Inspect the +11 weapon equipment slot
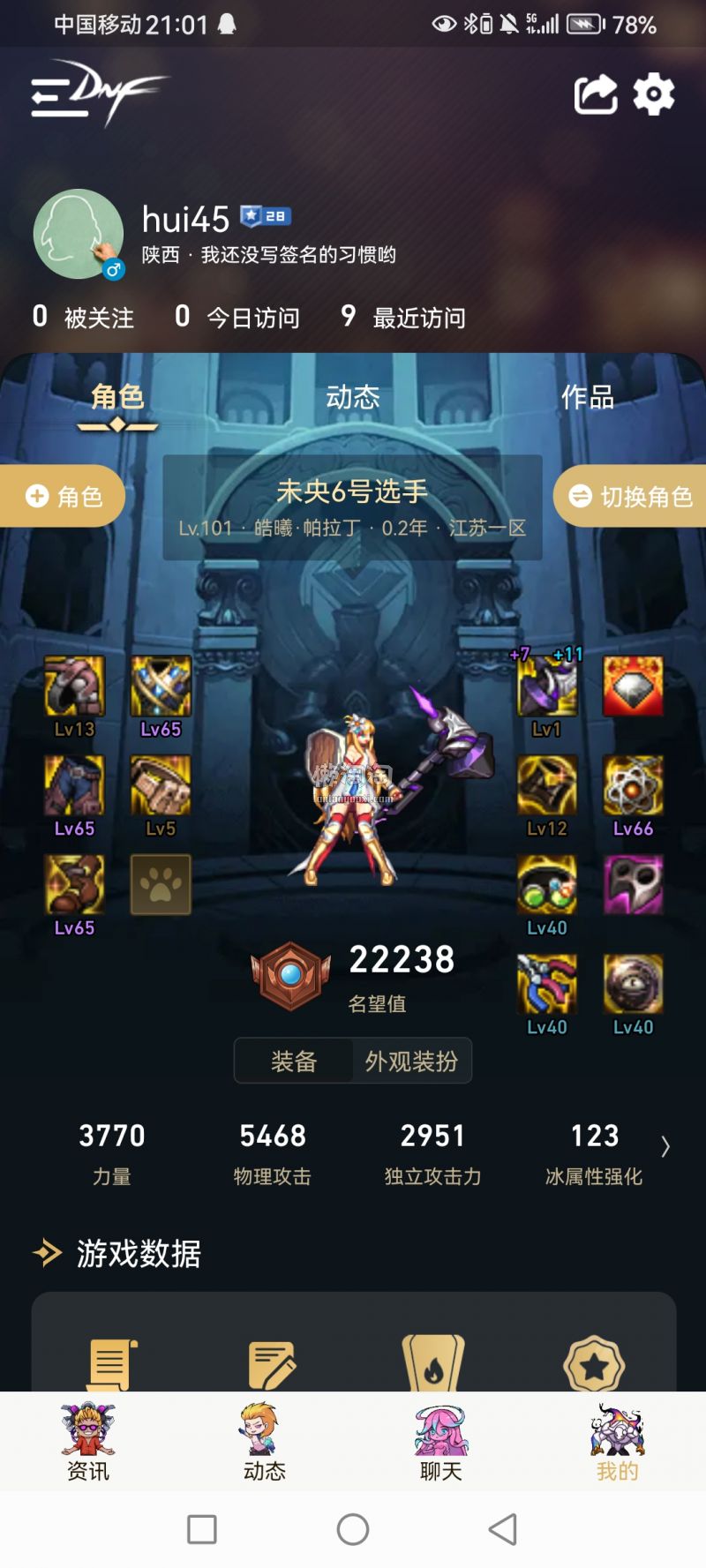706x1568 pixels. tap(547, 688)
